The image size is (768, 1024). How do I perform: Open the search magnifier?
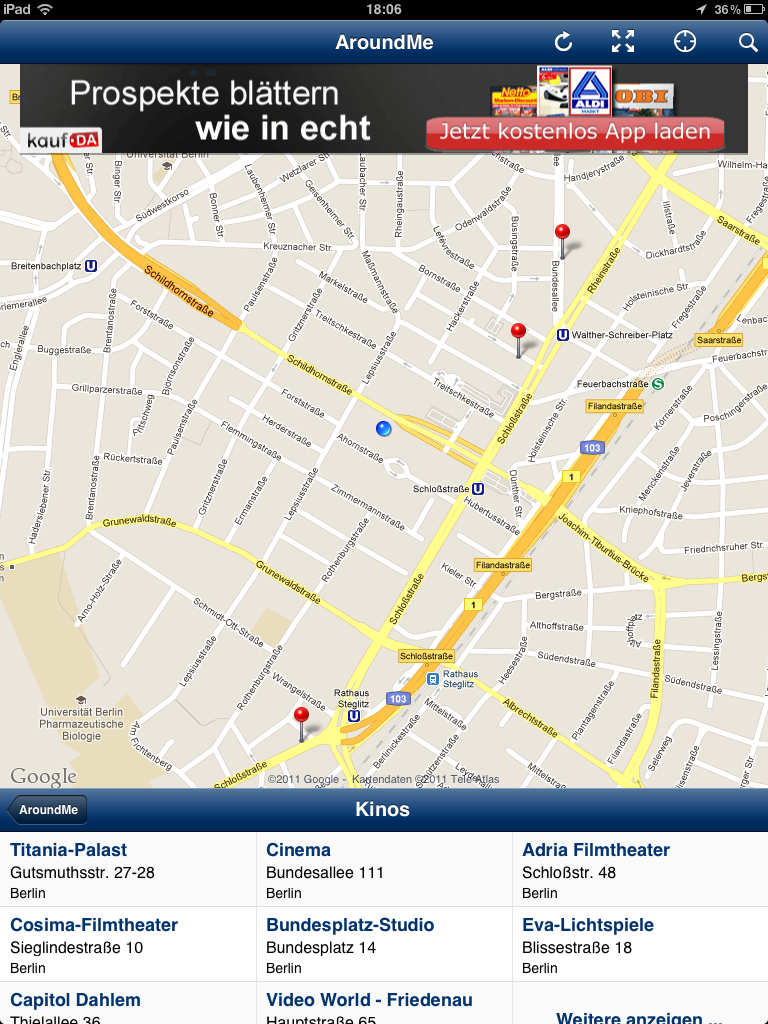(x=747, y=42)
